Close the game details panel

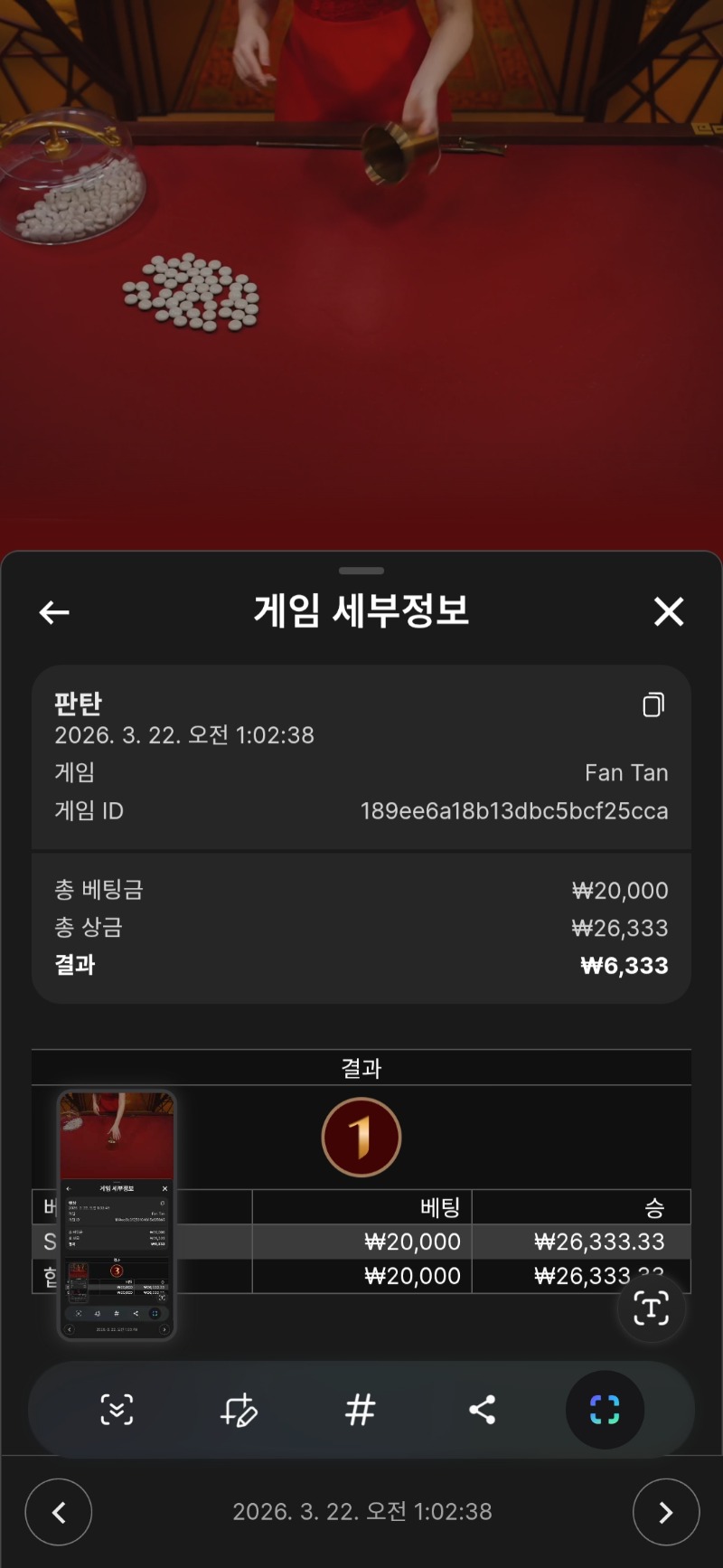coord(669,612)
